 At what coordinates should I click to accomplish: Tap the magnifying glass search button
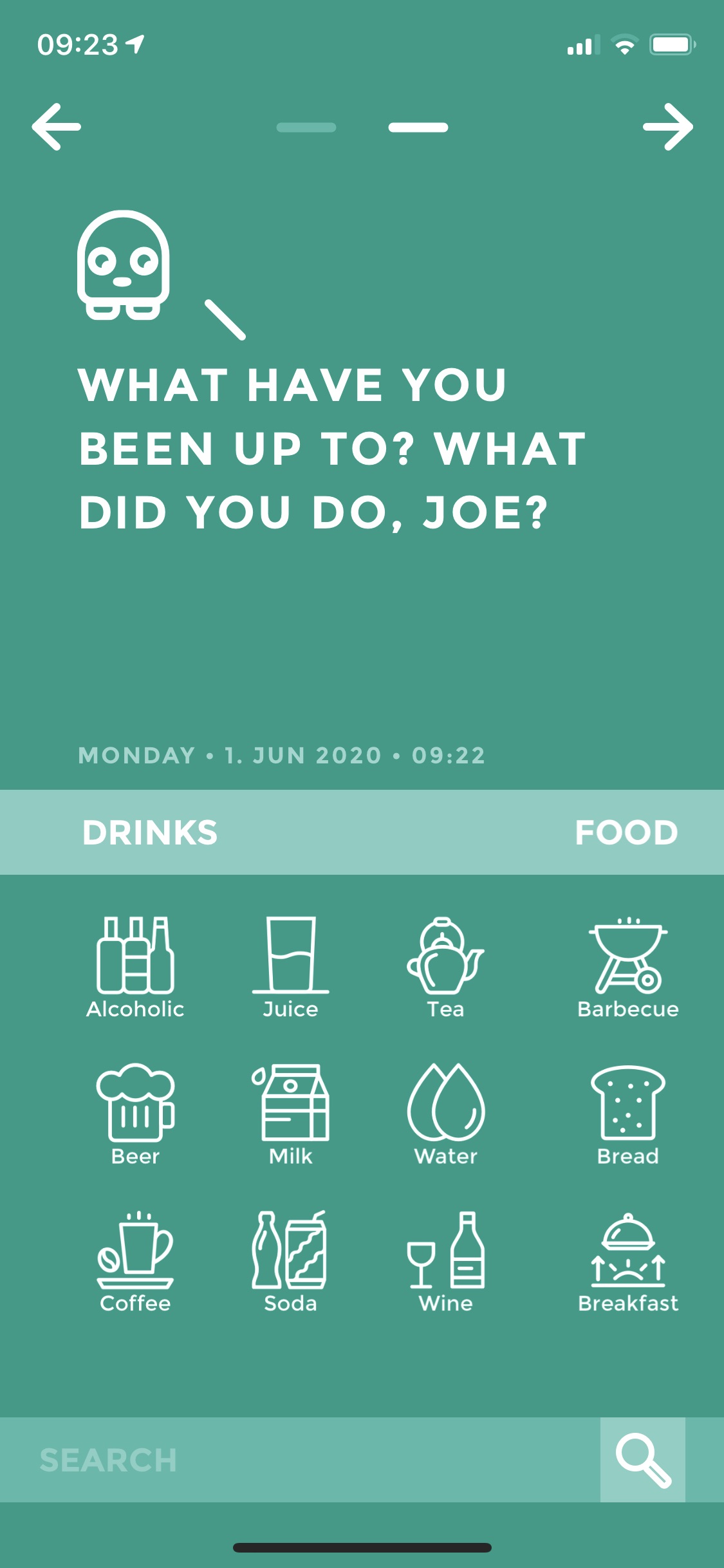coord(643,1460)
